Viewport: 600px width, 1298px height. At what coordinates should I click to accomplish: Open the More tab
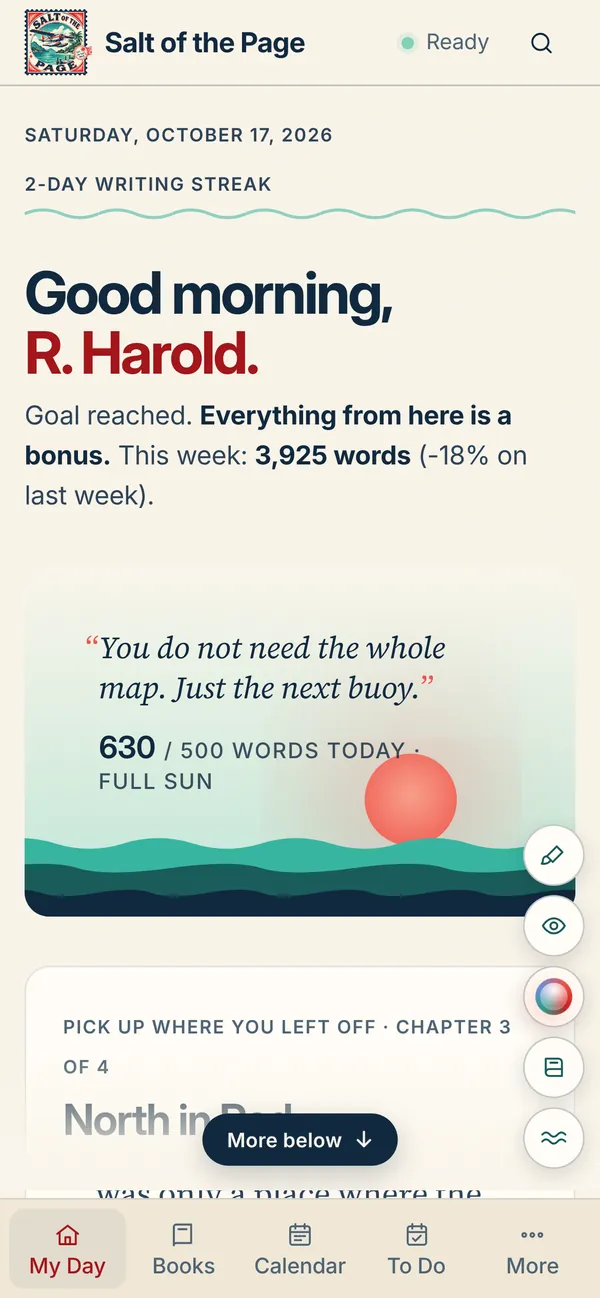click(x=533, y=1249)
